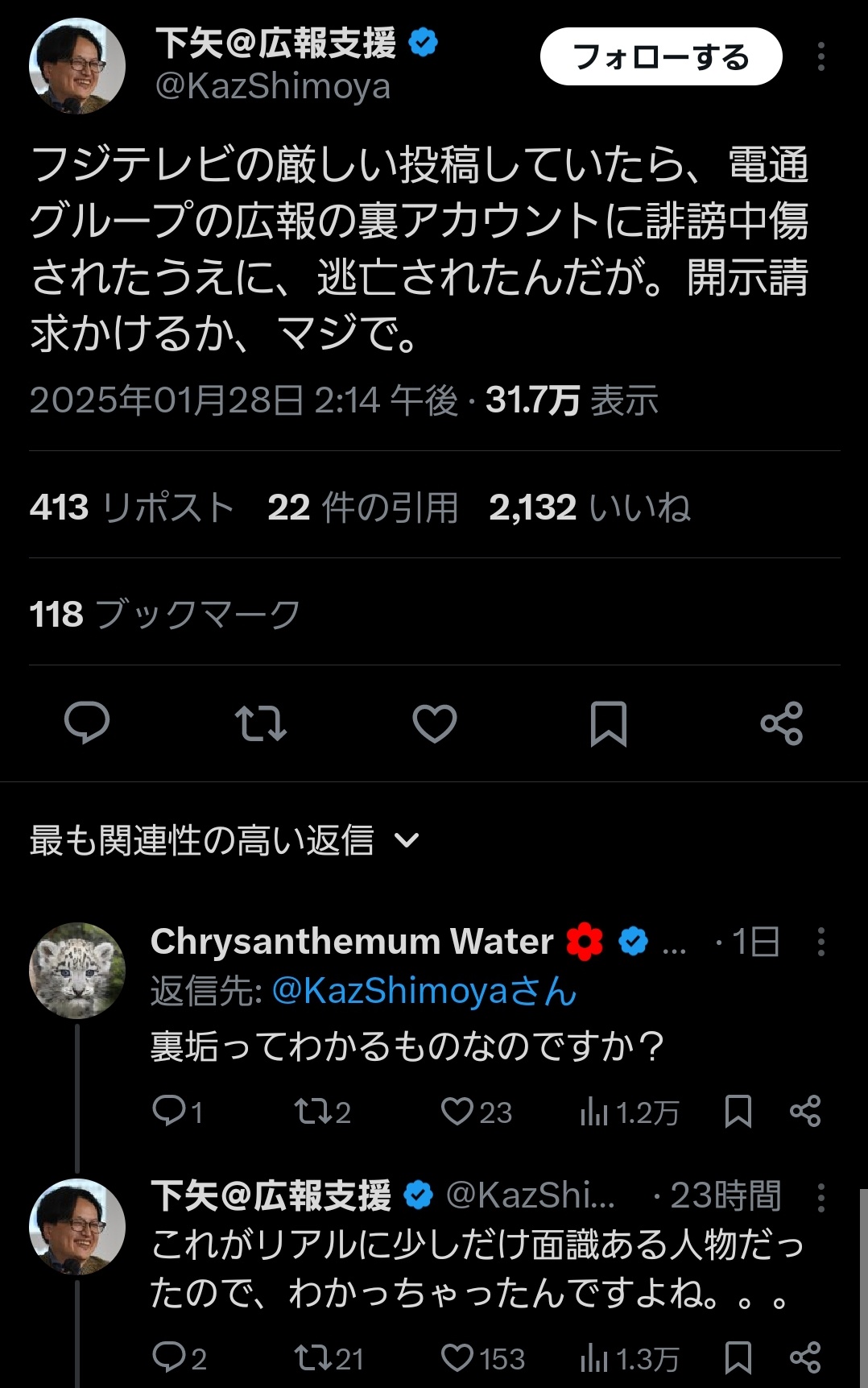Reply to the main post

pyautogui.click(x=87, y=723)
